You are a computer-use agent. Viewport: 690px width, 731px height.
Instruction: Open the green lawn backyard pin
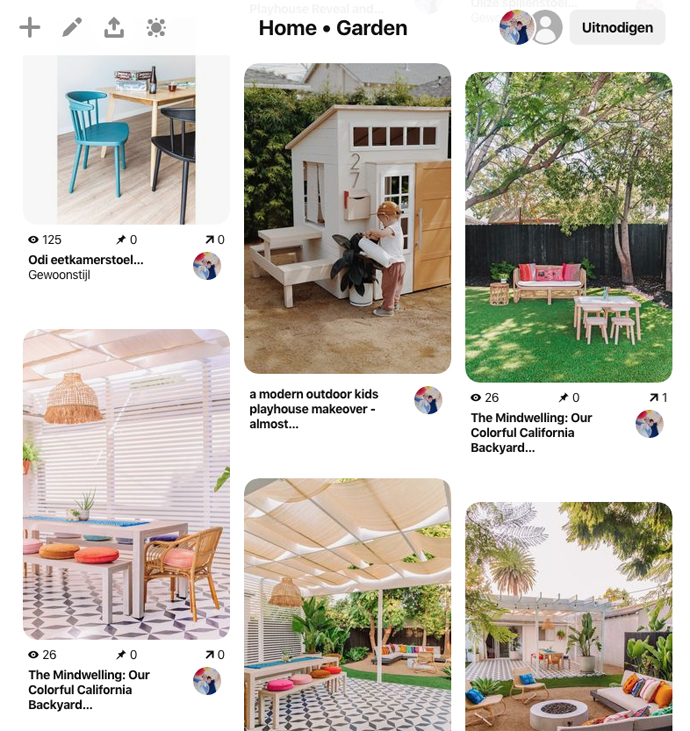568,227
